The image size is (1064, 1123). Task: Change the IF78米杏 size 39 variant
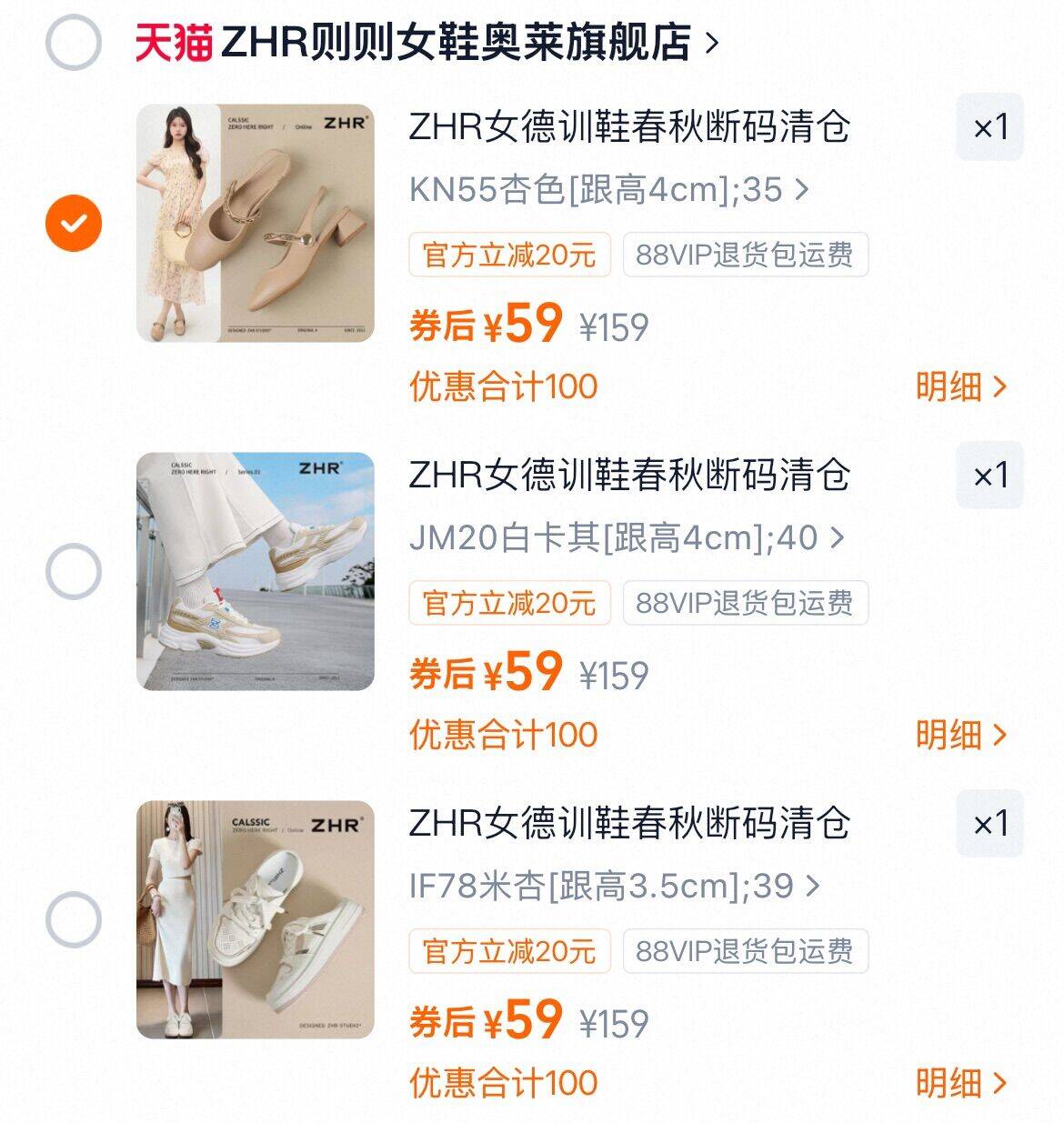click(x=614, y=886)
